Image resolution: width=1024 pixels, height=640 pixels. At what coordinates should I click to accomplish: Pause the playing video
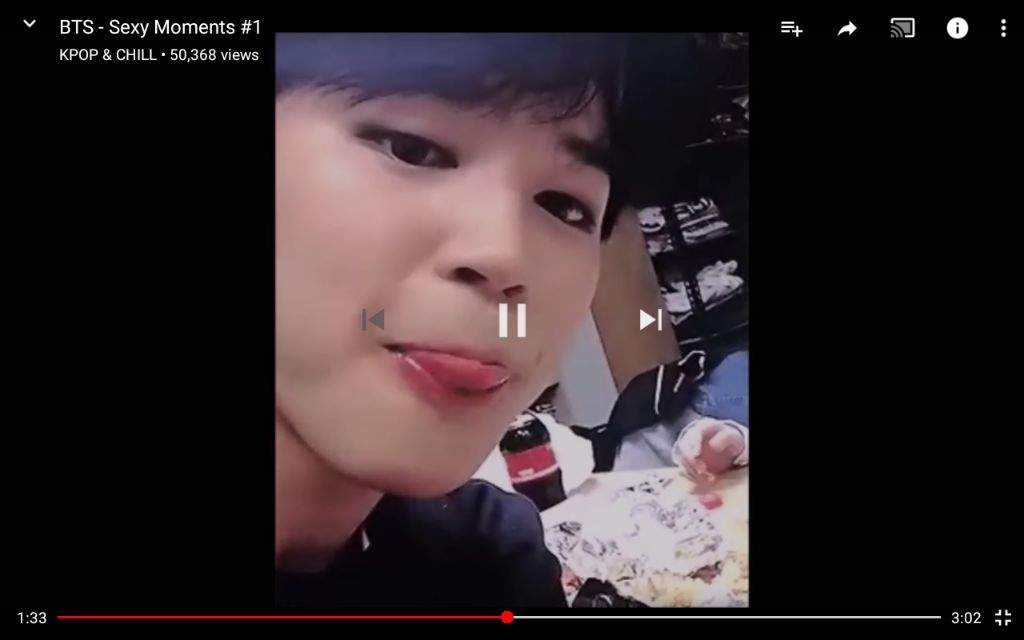click(512, 320)
